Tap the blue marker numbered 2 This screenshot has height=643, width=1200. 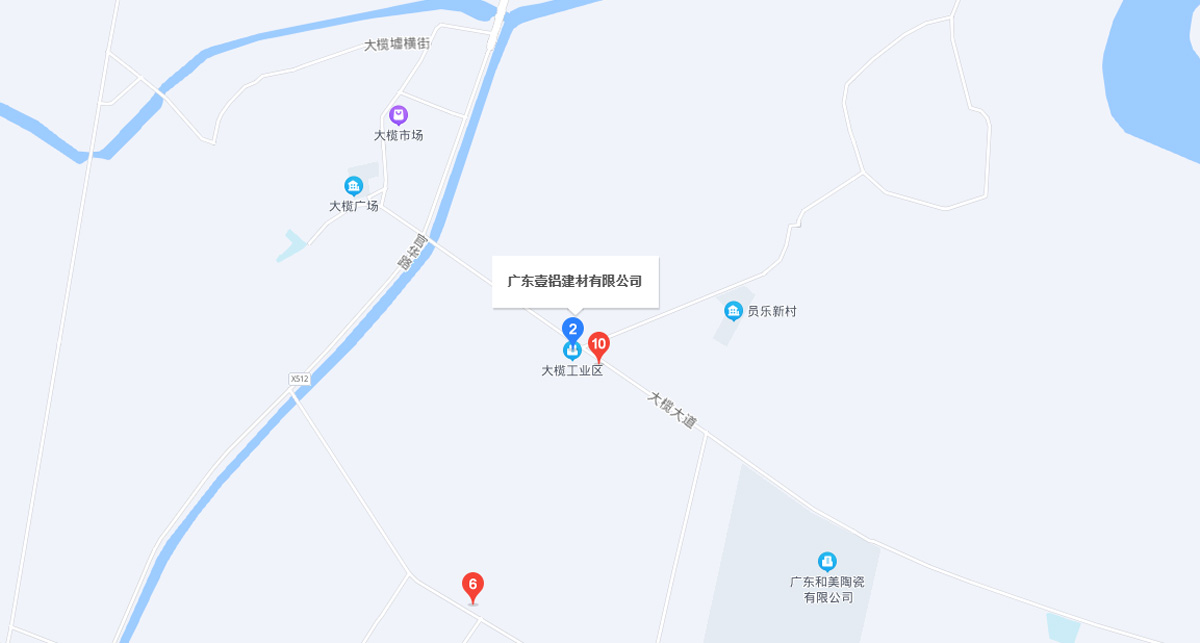click(x=572, y=328)
